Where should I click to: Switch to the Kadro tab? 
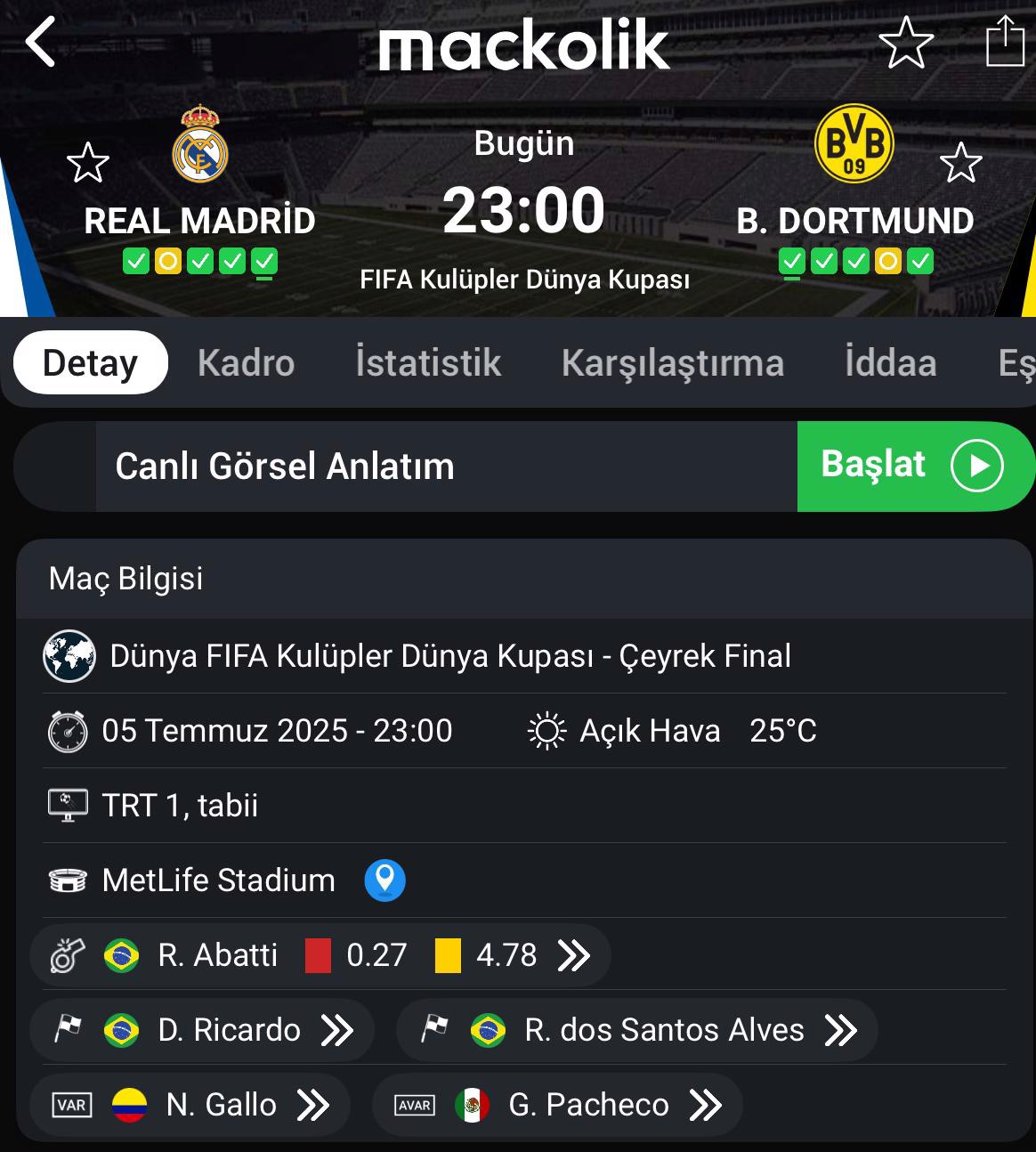(x=246, y=363)
